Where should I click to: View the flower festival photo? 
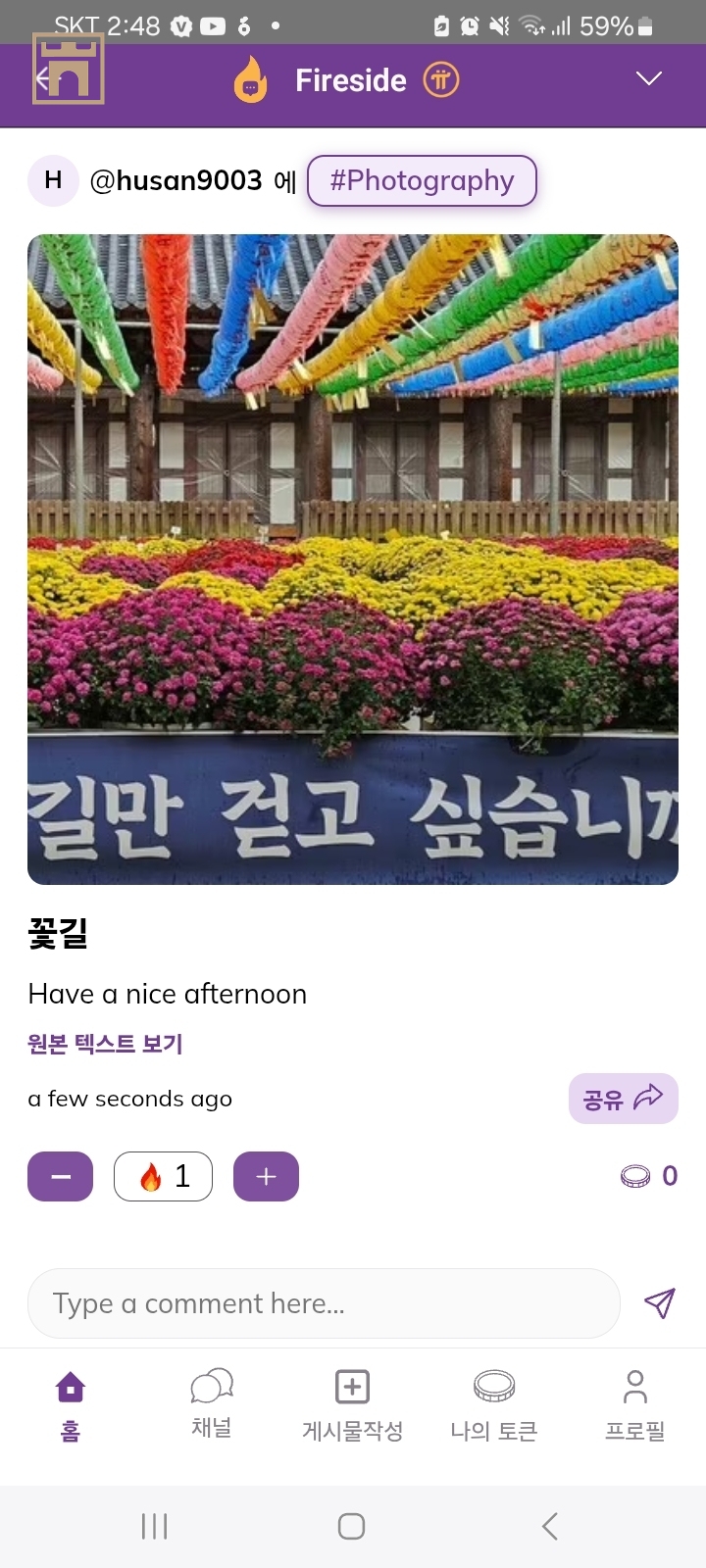click(353, 557)
